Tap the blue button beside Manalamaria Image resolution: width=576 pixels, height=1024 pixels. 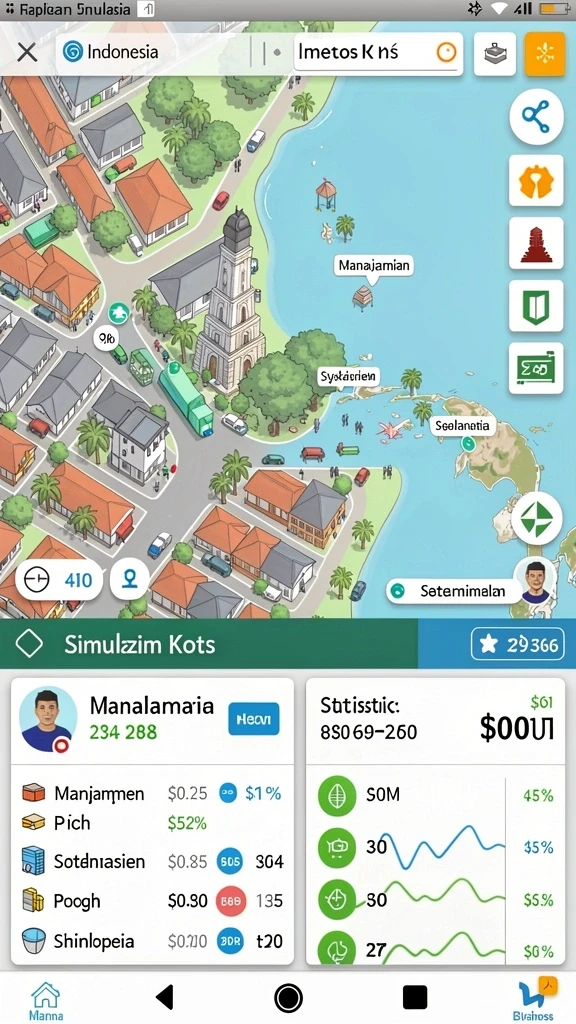pos(253,720)
